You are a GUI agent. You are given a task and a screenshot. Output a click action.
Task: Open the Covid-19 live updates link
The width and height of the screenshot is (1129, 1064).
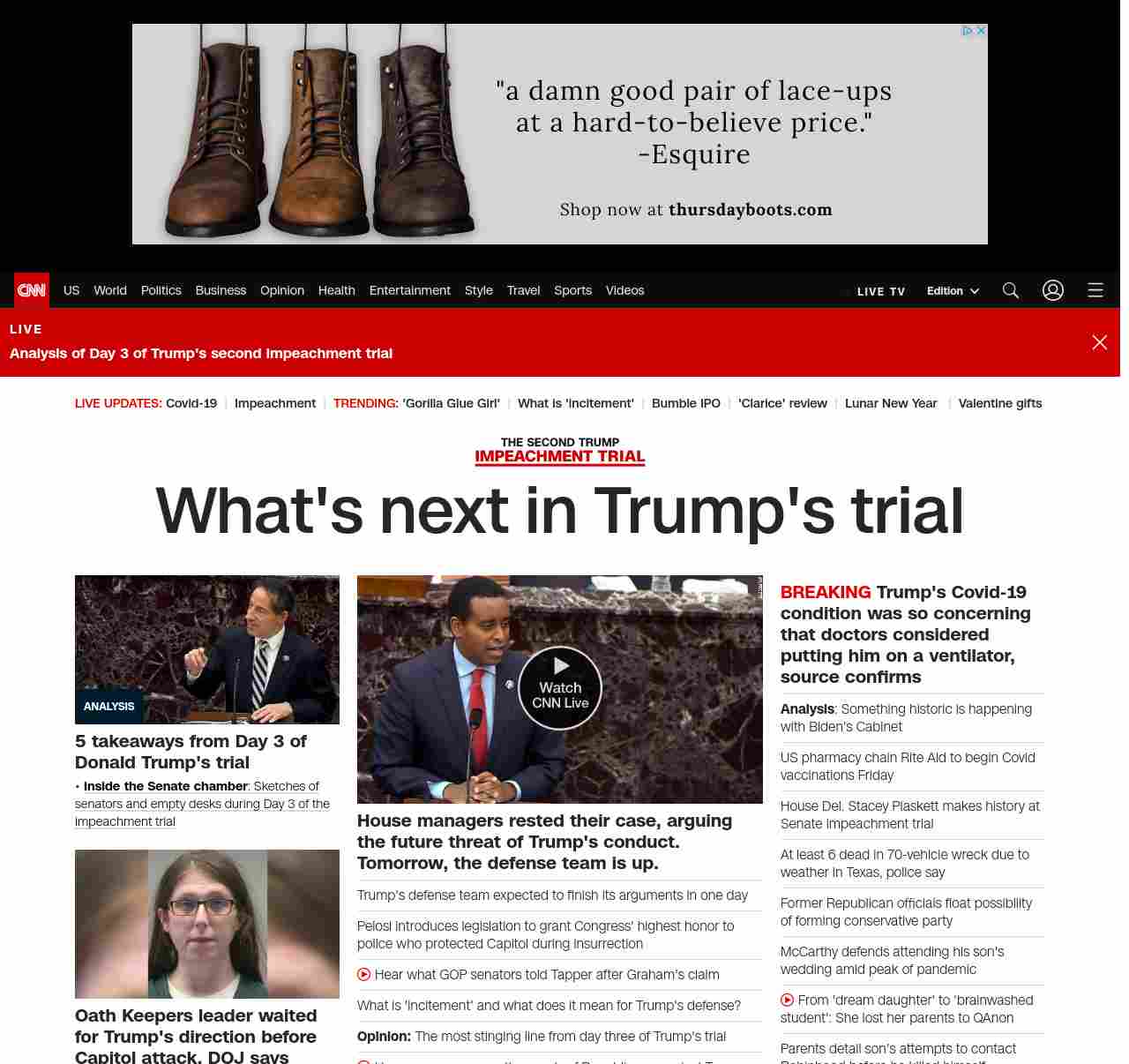tap(191, 403)
